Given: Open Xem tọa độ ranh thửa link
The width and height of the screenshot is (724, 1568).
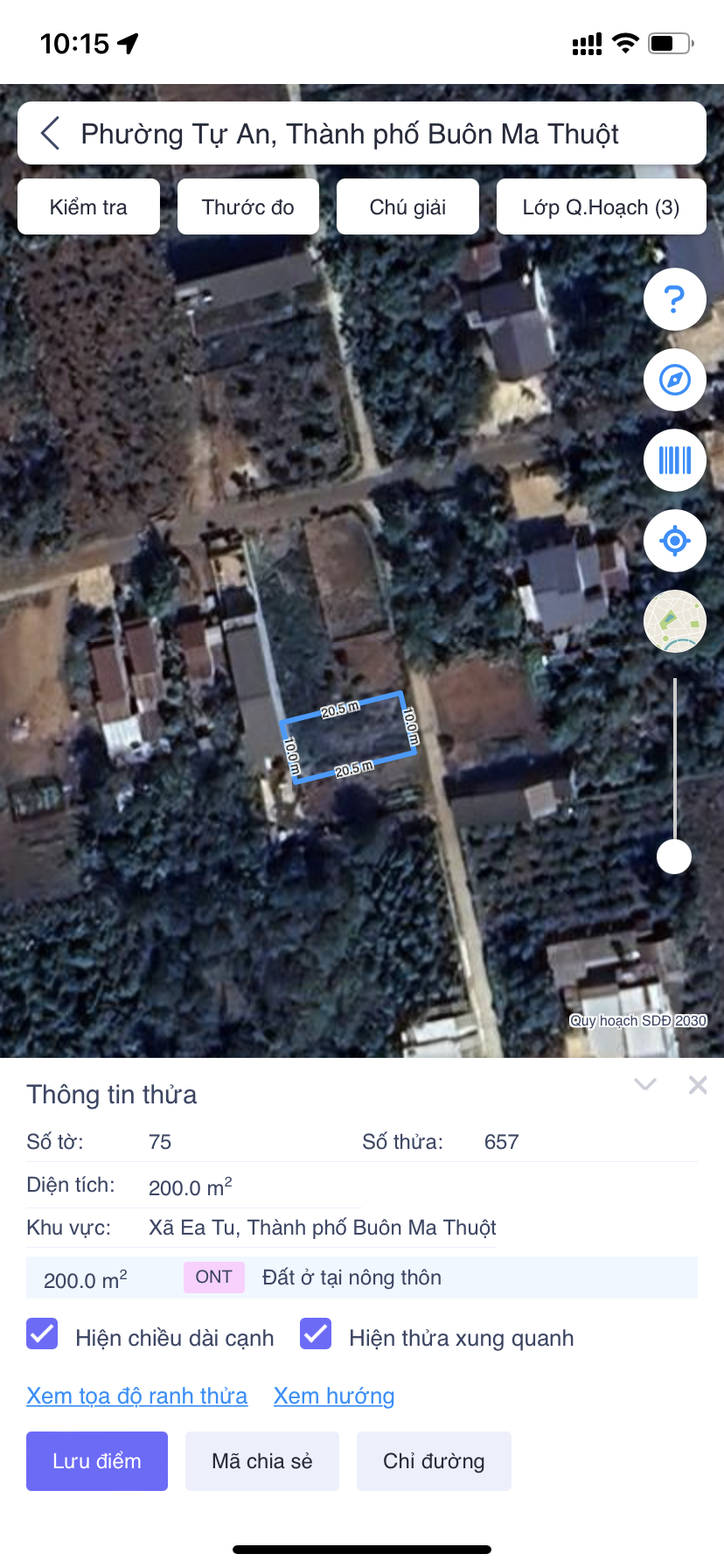Looking at the screenshot, I should coord(136,1396).
